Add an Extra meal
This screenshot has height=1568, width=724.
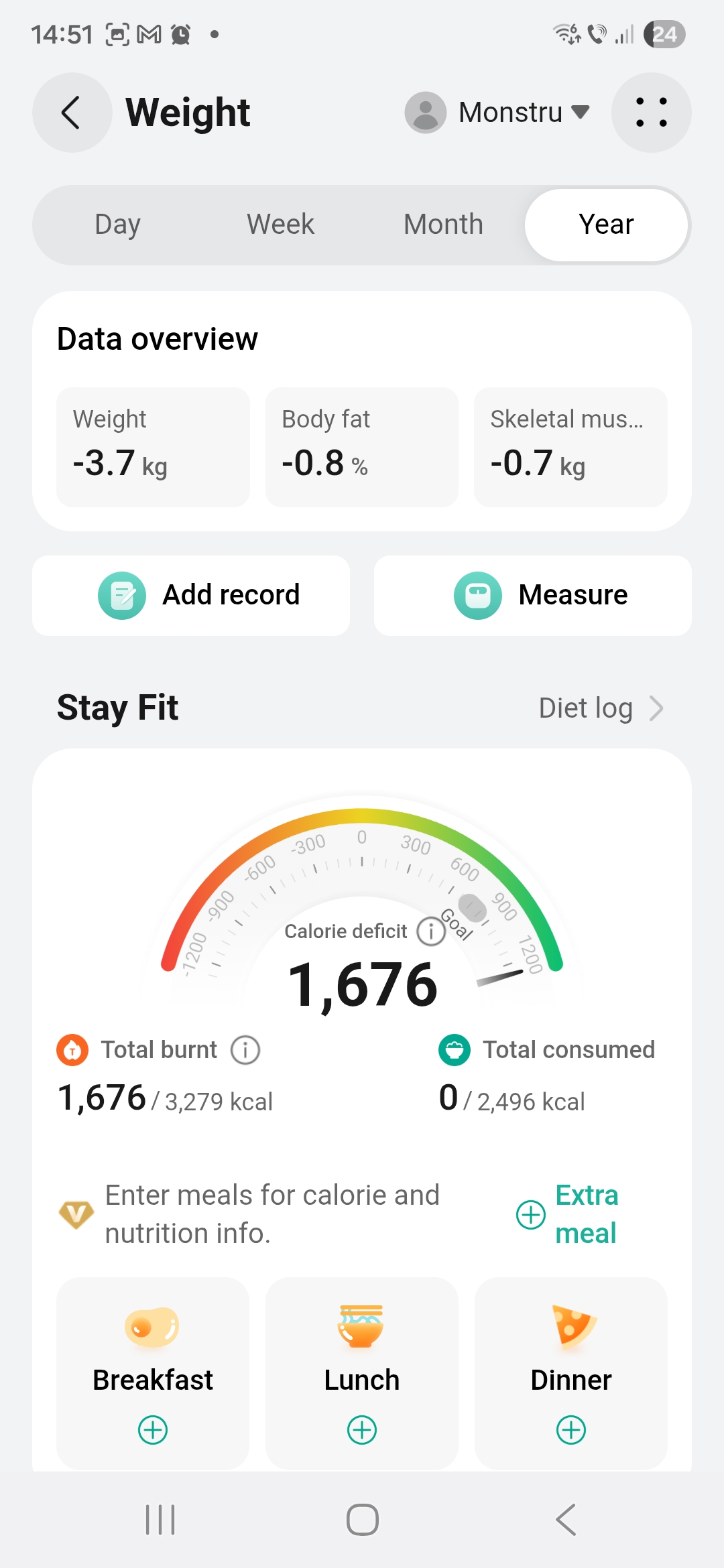click(x=568, y=1214)
